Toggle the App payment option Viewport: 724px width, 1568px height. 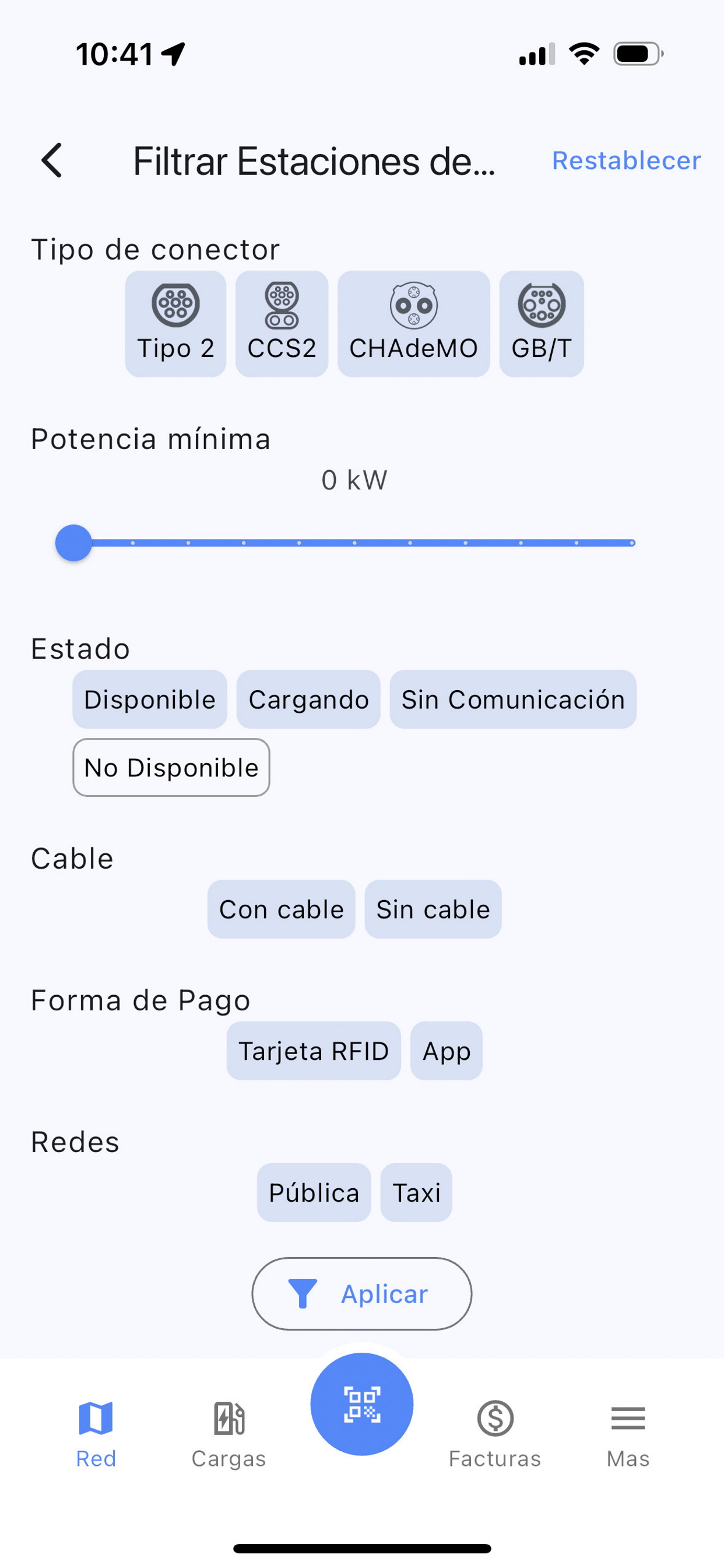[446, 1051]
